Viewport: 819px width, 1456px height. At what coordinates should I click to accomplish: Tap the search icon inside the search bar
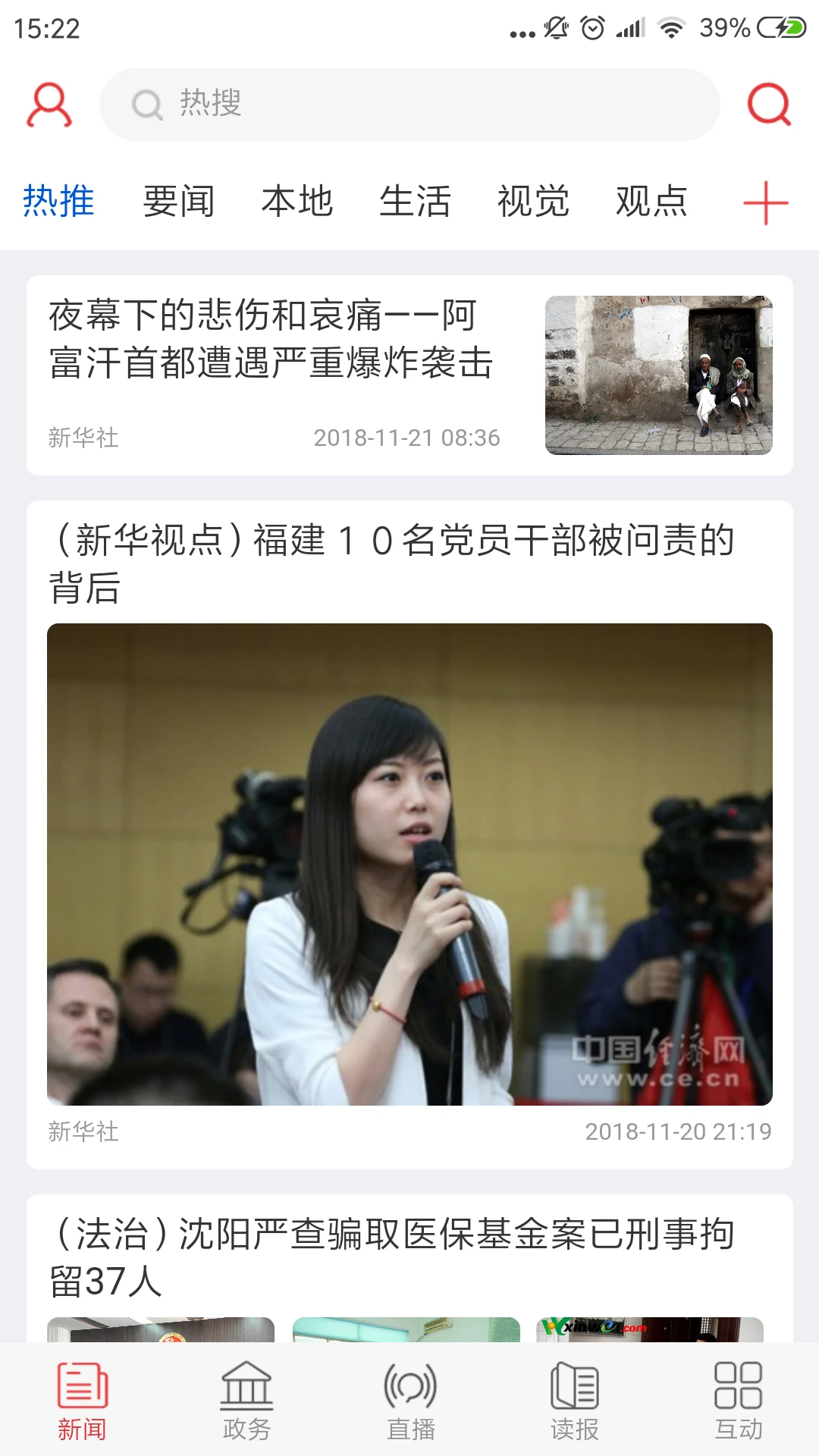click(146, 105)
